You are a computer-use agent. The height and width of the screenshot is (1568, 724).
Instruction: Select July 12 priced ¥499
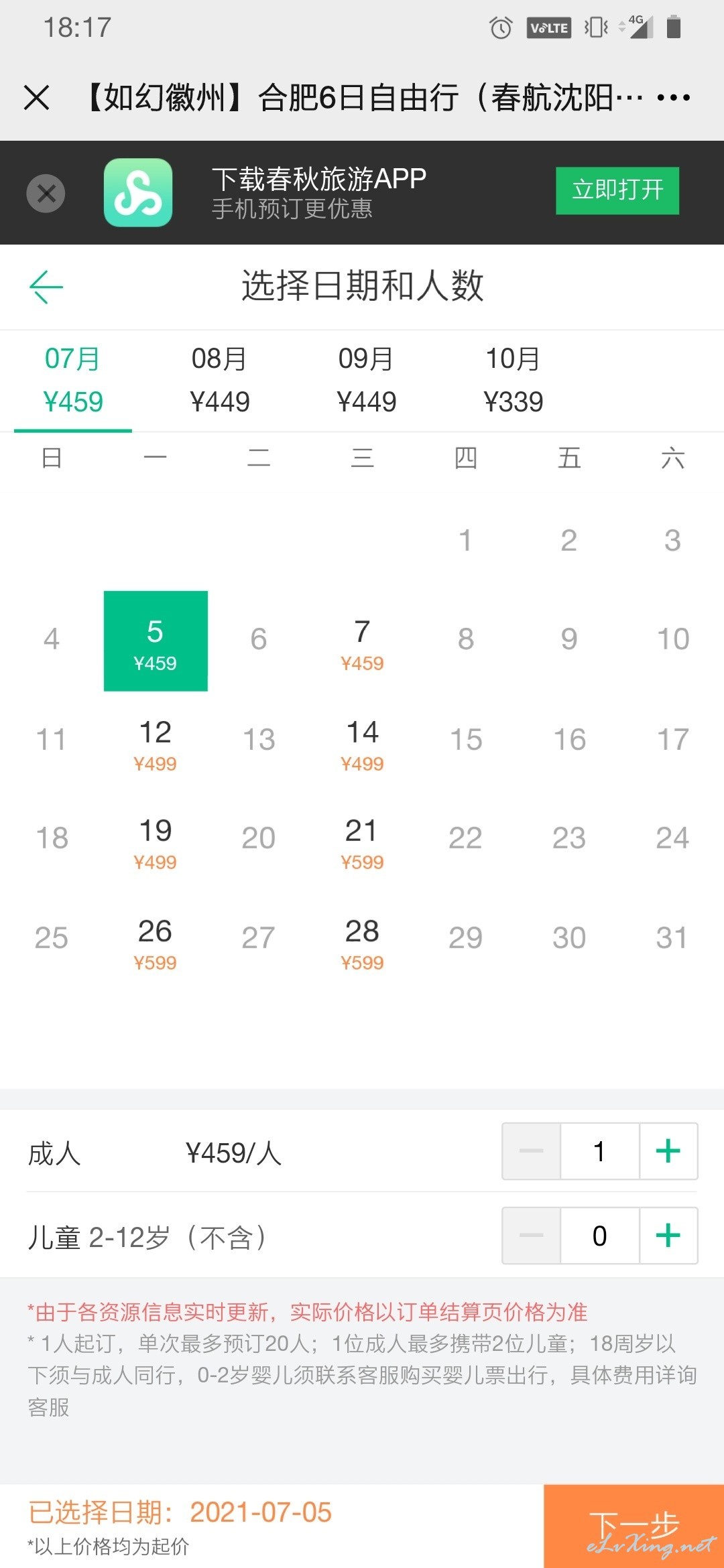(x=155, y=742)
